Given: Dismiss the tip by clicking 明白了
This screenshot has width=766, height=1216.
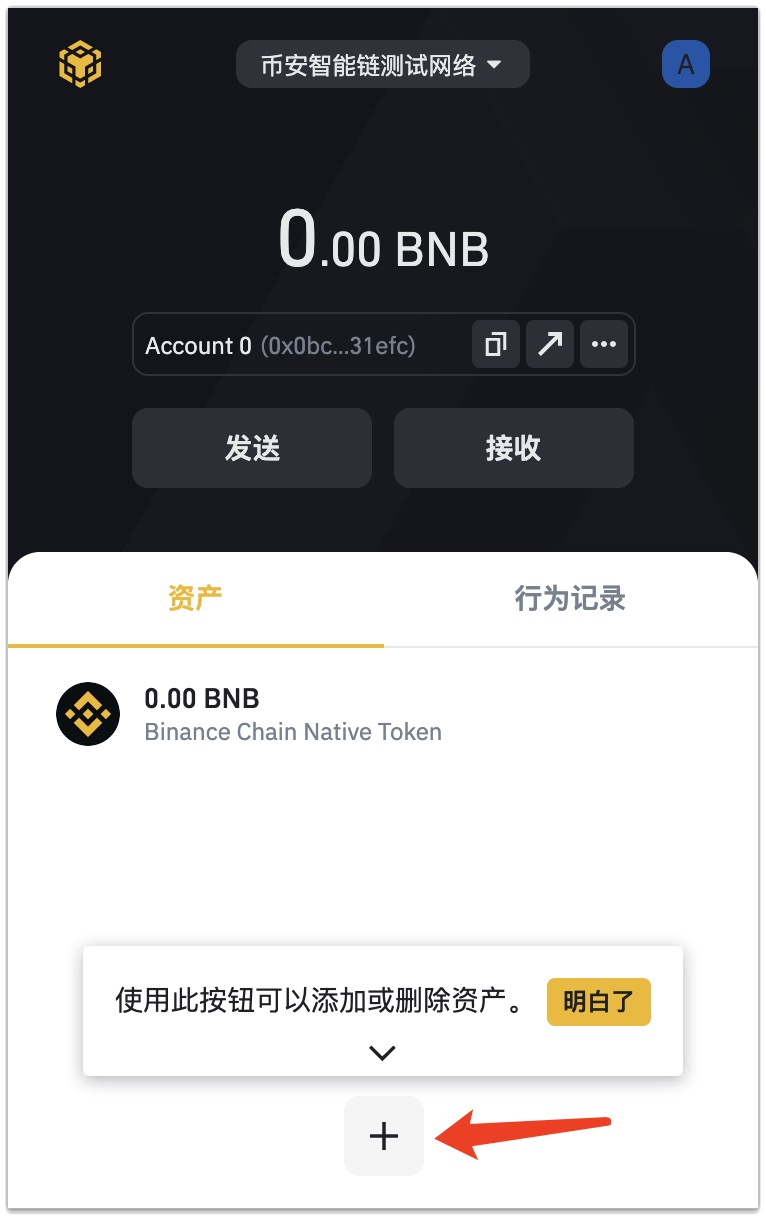Looking at the screenshot, I should 598,1001.
